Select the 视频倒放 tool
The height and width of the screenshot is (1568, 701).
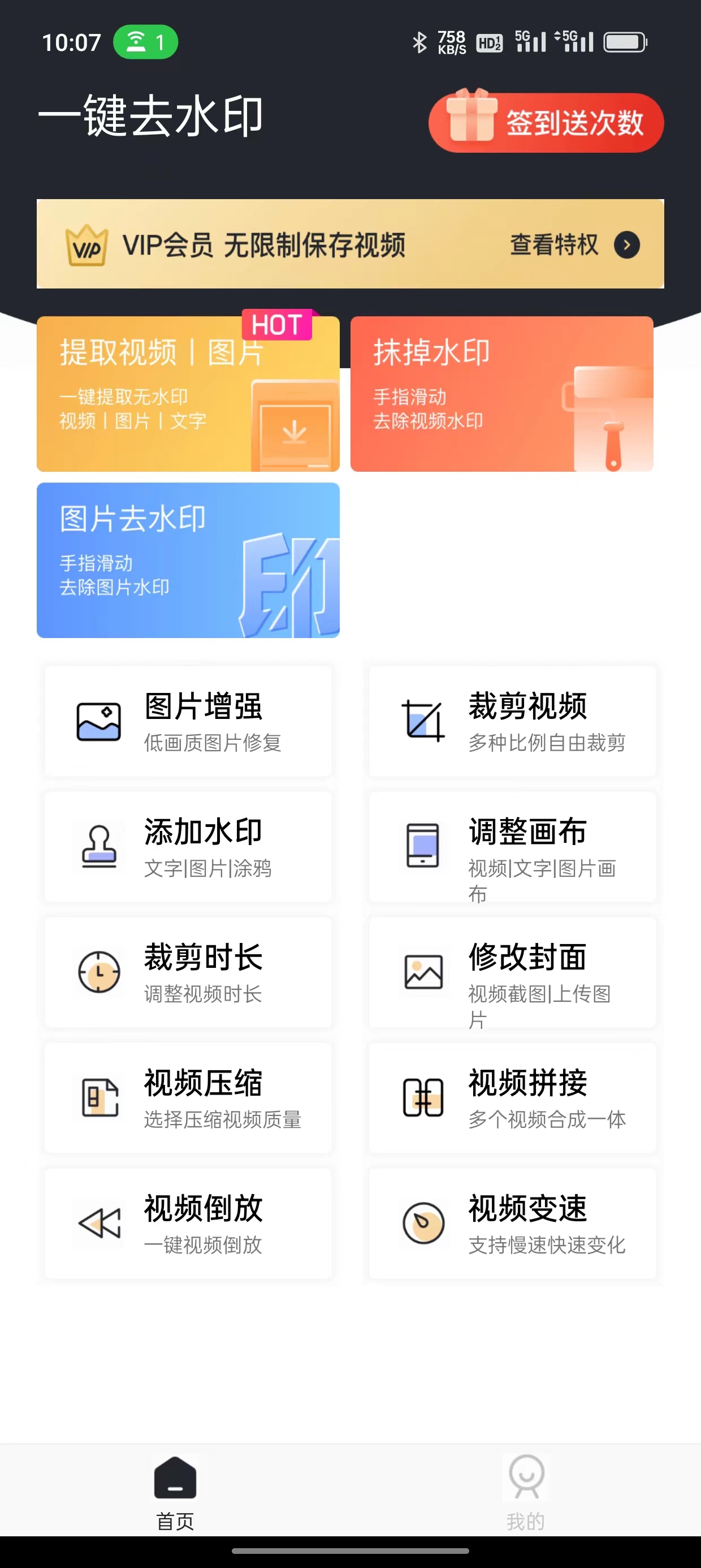click(x=188, y=1224)
